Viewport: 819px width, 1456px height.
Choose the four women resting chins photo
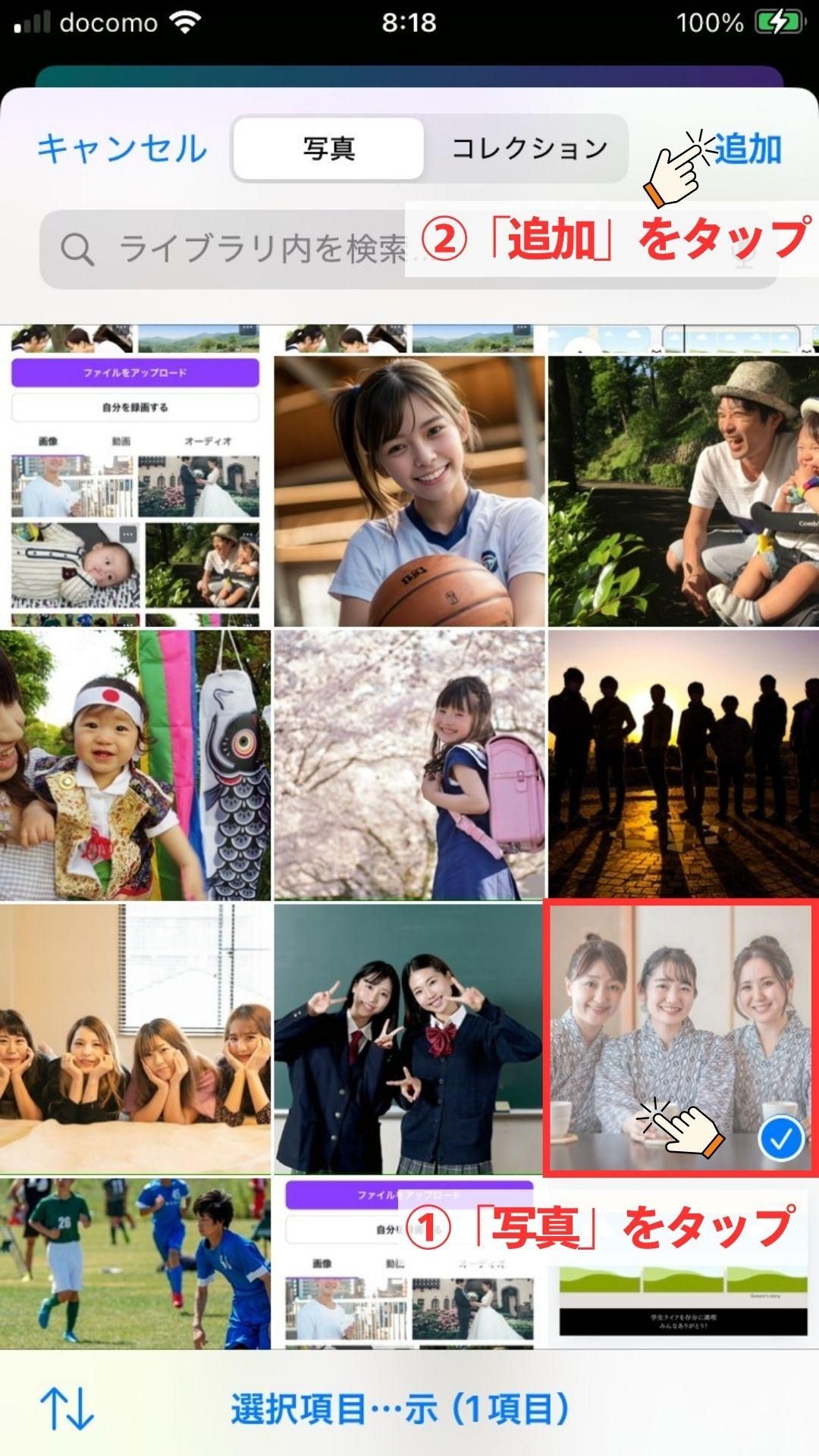[135, 1039]
